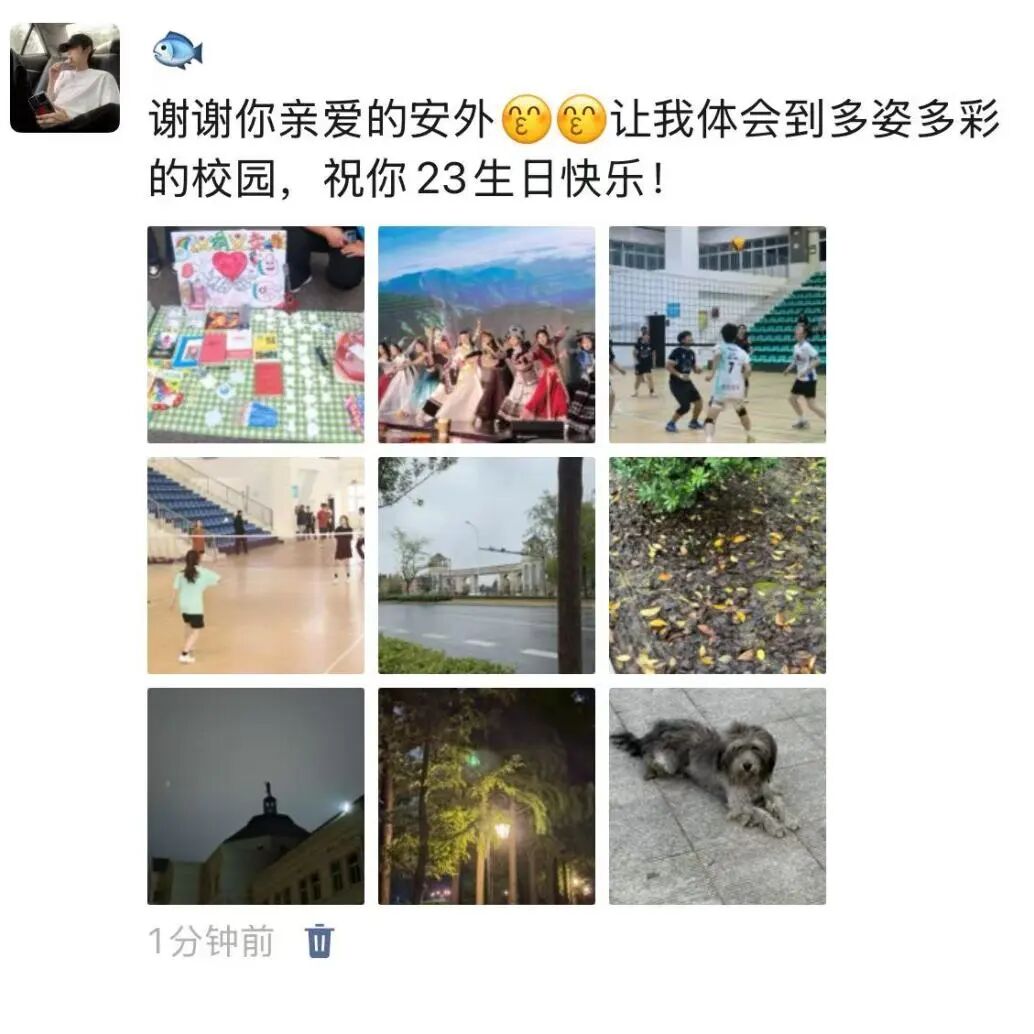
Task: Open the fish emoji username profile
Action: point(178,49)
